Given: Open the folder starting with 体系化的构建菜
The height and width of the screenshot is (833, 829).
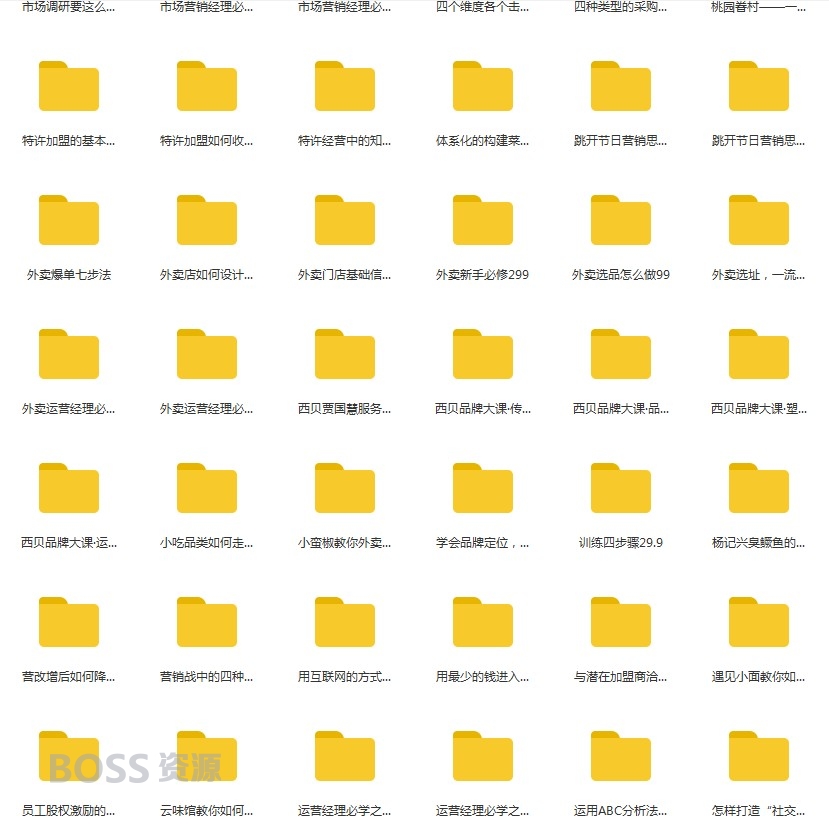Looking at the screenshot, I should pos(482,86).
